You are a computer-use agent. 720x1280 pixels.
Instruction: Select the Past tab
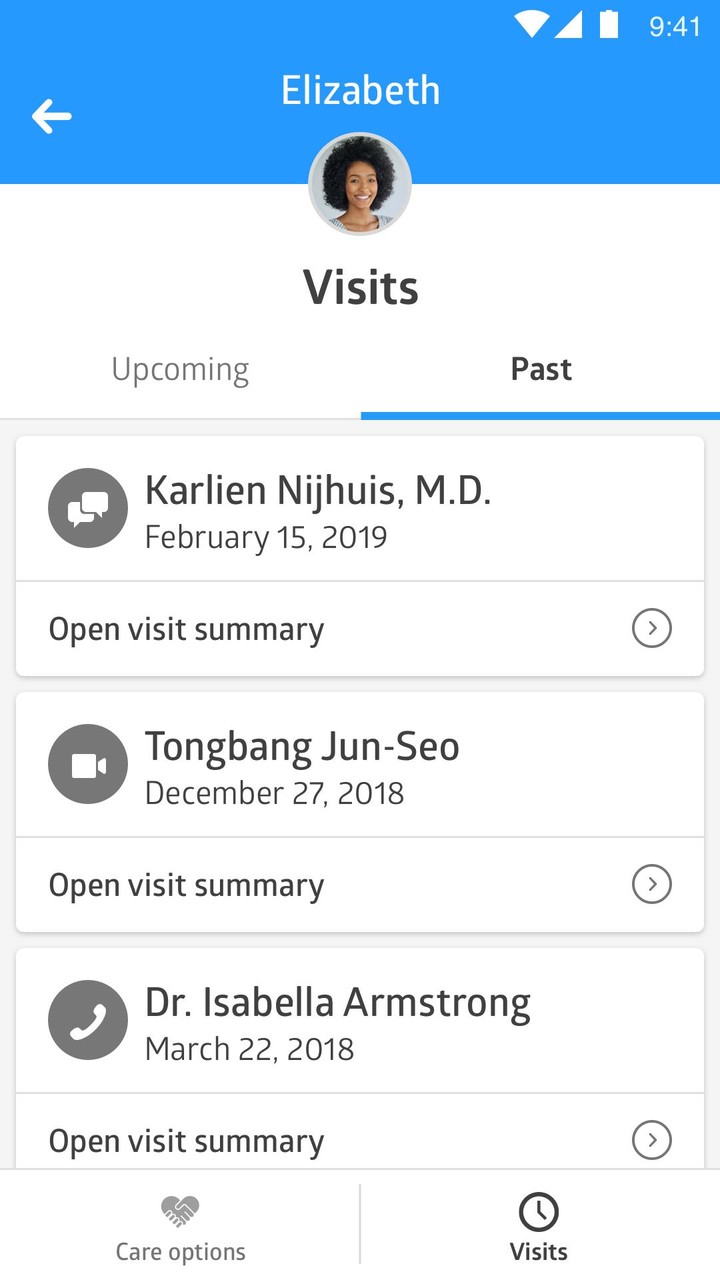[x=540, y=369]
